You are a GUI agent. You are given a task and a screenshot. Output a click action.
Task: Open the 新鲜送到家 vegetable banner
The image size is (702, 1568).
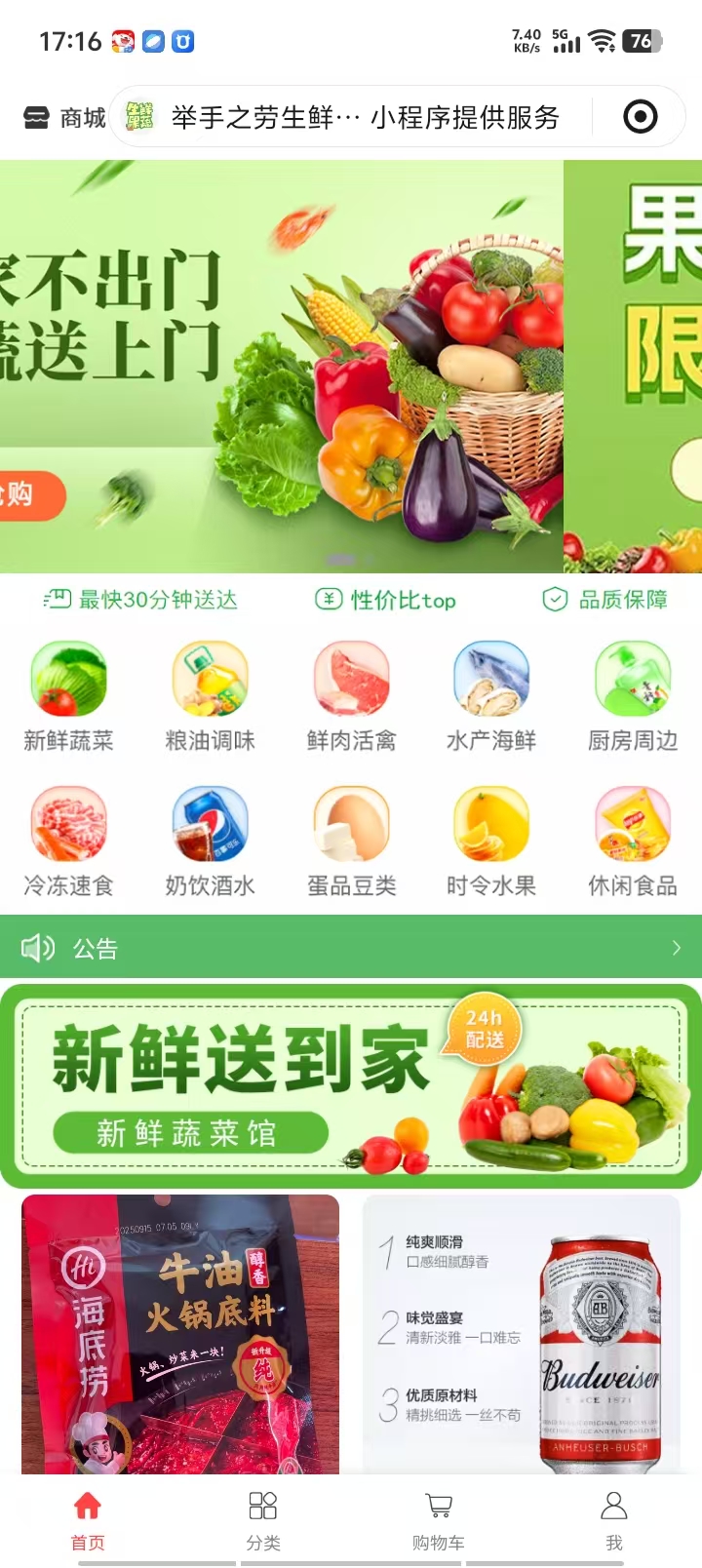[351, 1086]
